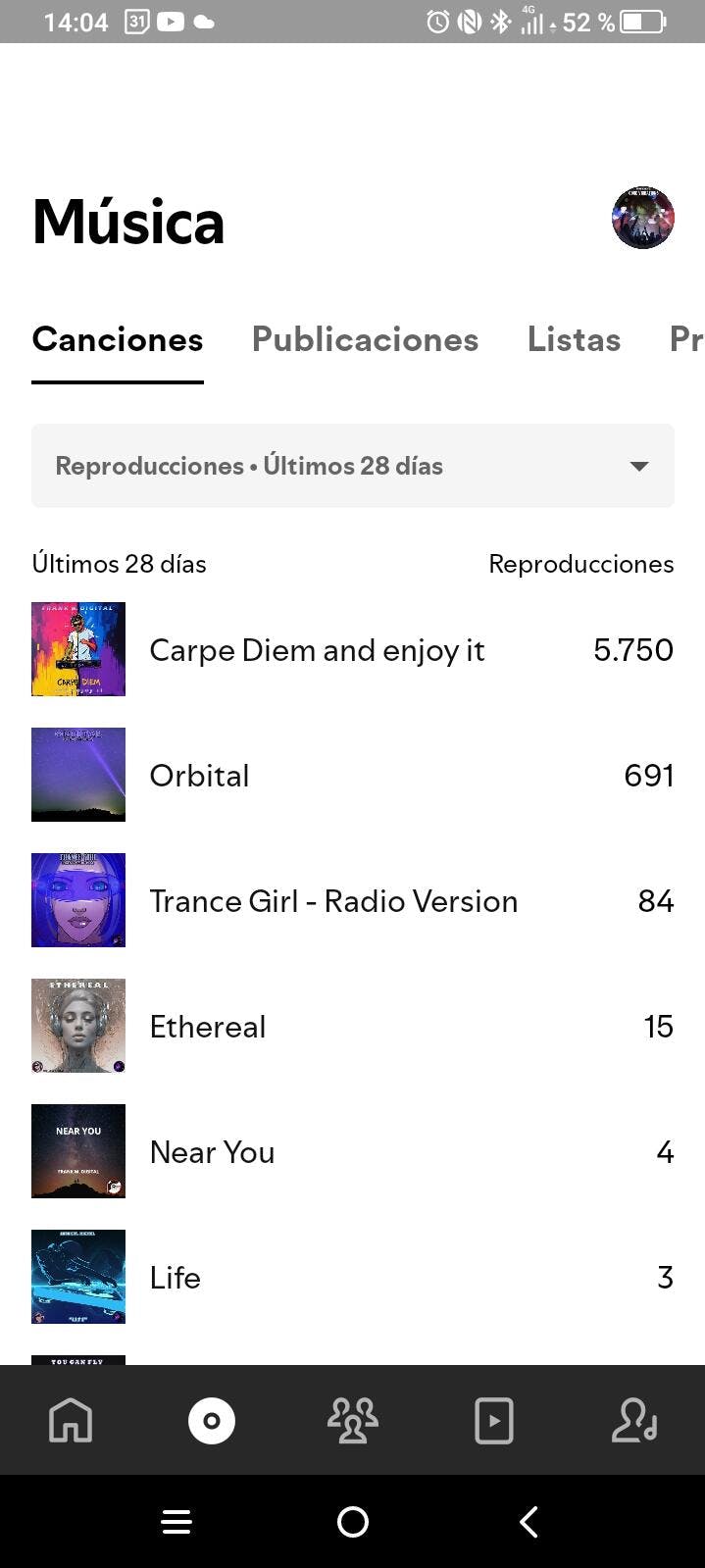Switch to the Publicaciones tab
705x1568 pixels.
tap(365, 339)
